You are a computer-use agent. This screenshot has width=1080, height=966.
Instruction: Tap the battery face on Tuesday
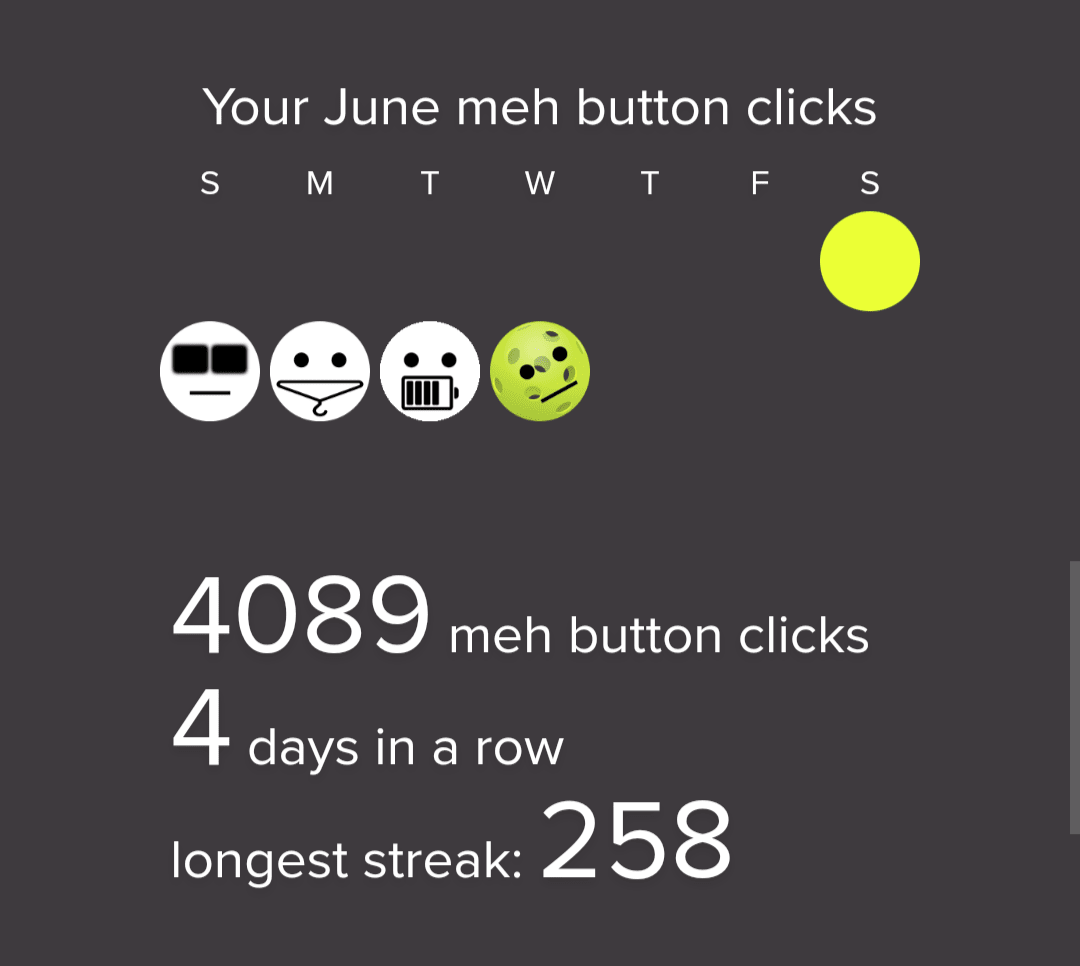click(x=430, y=371)
